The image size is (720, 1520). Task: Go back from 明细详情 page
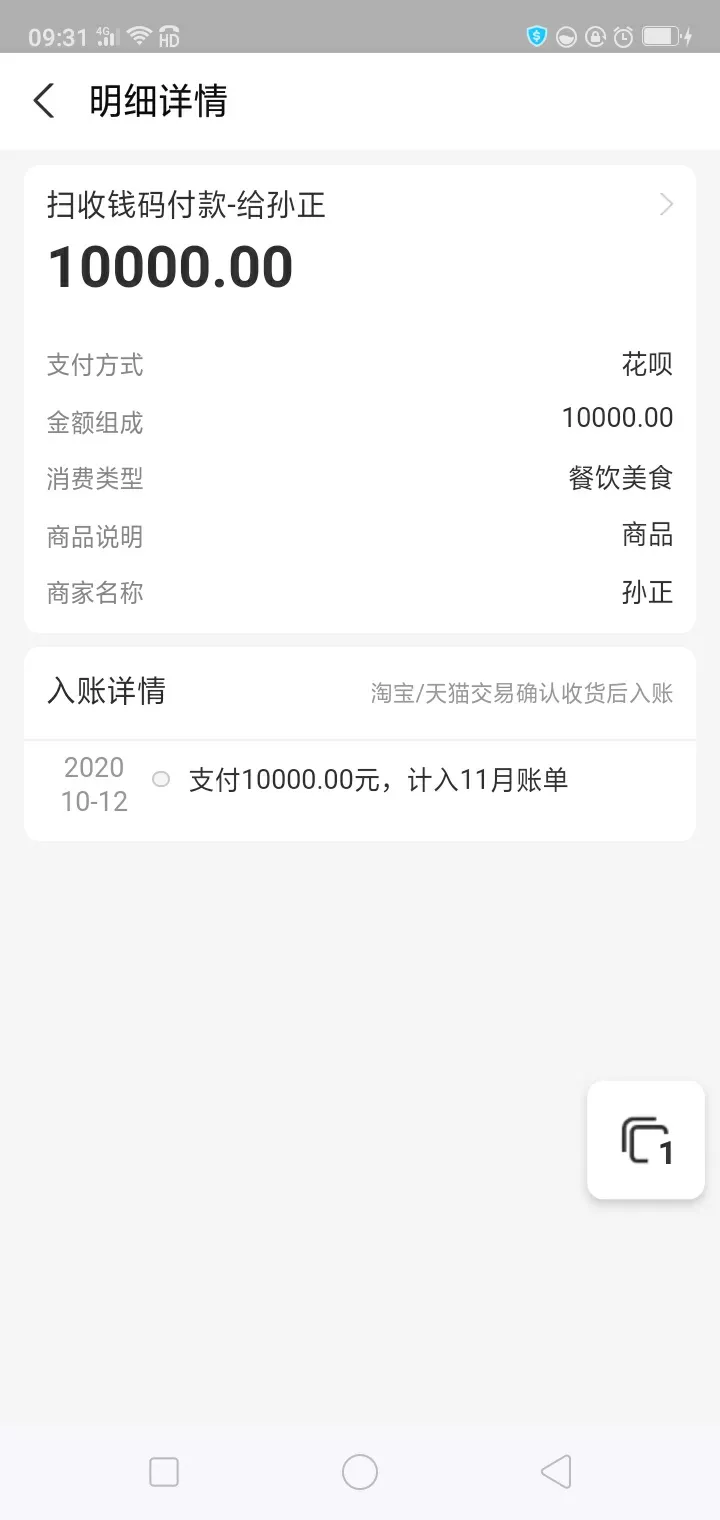point(44,101)
